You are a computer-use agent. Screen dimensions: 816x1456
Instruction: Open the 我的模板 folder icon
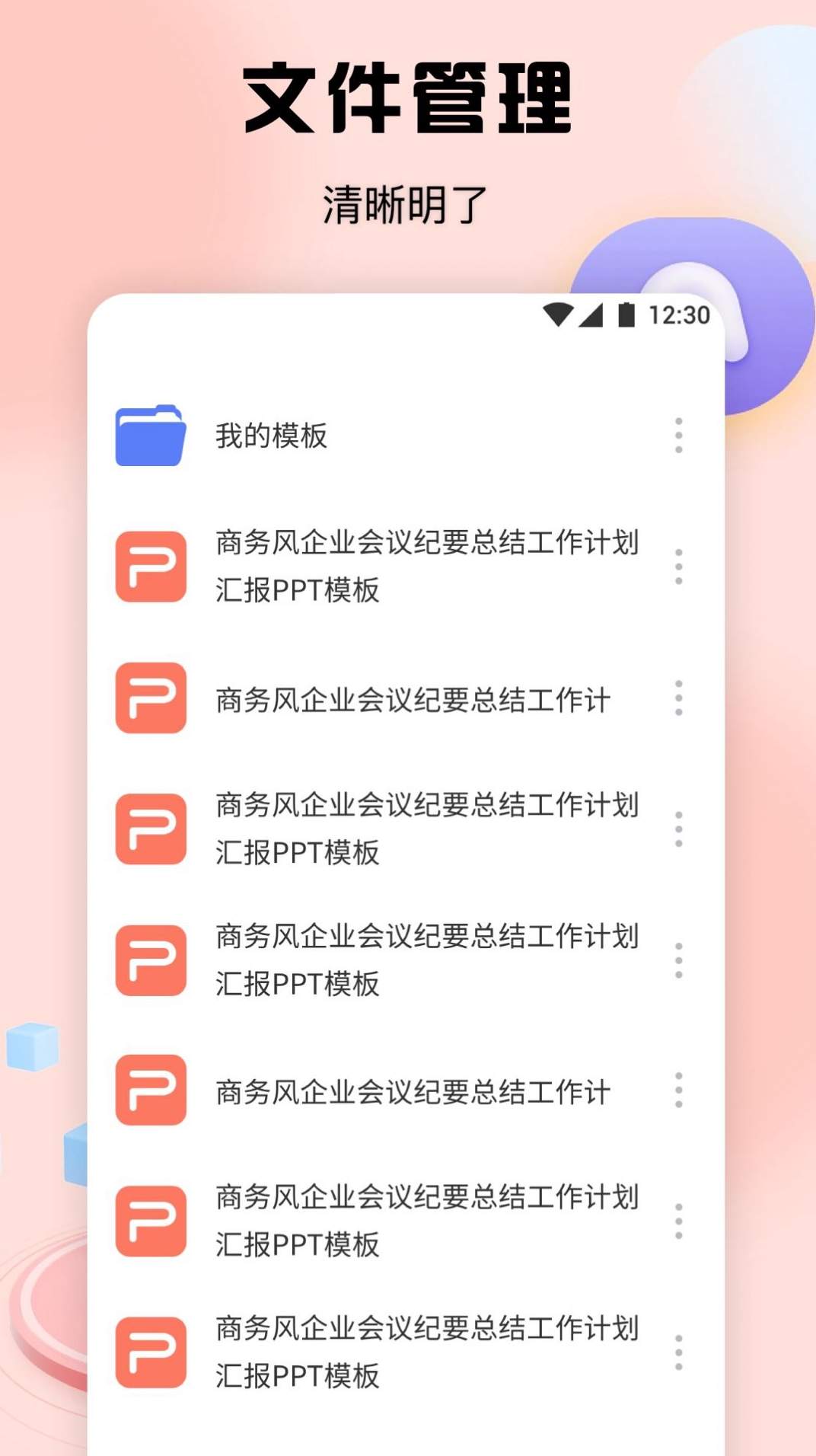pos(150,434)
